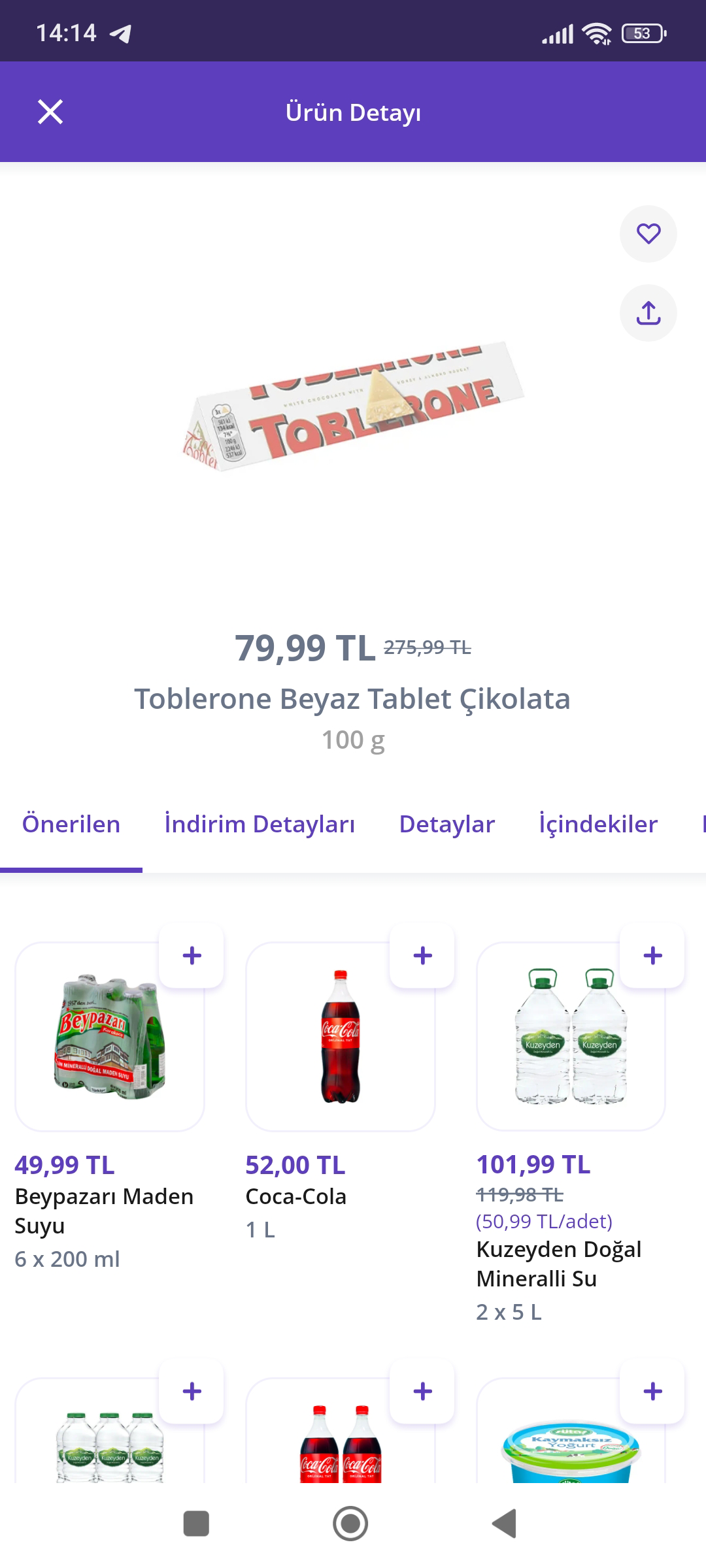The width and height of the screenshot is (706, 1568).
Task: Add Coca-Cola 1 L to cart
Action: point(422,956)
